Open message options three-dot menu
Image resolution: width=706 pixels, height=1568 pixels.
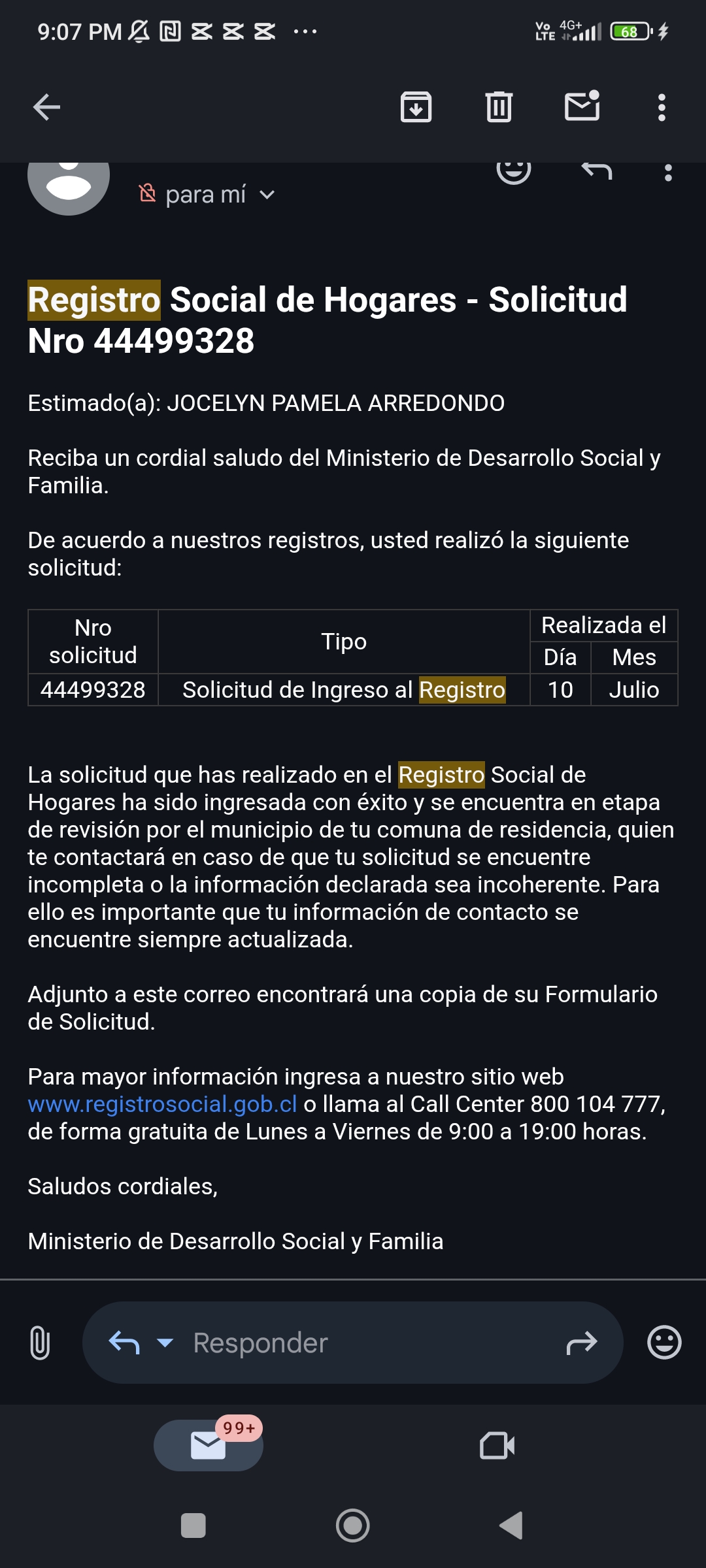(667, 172)
